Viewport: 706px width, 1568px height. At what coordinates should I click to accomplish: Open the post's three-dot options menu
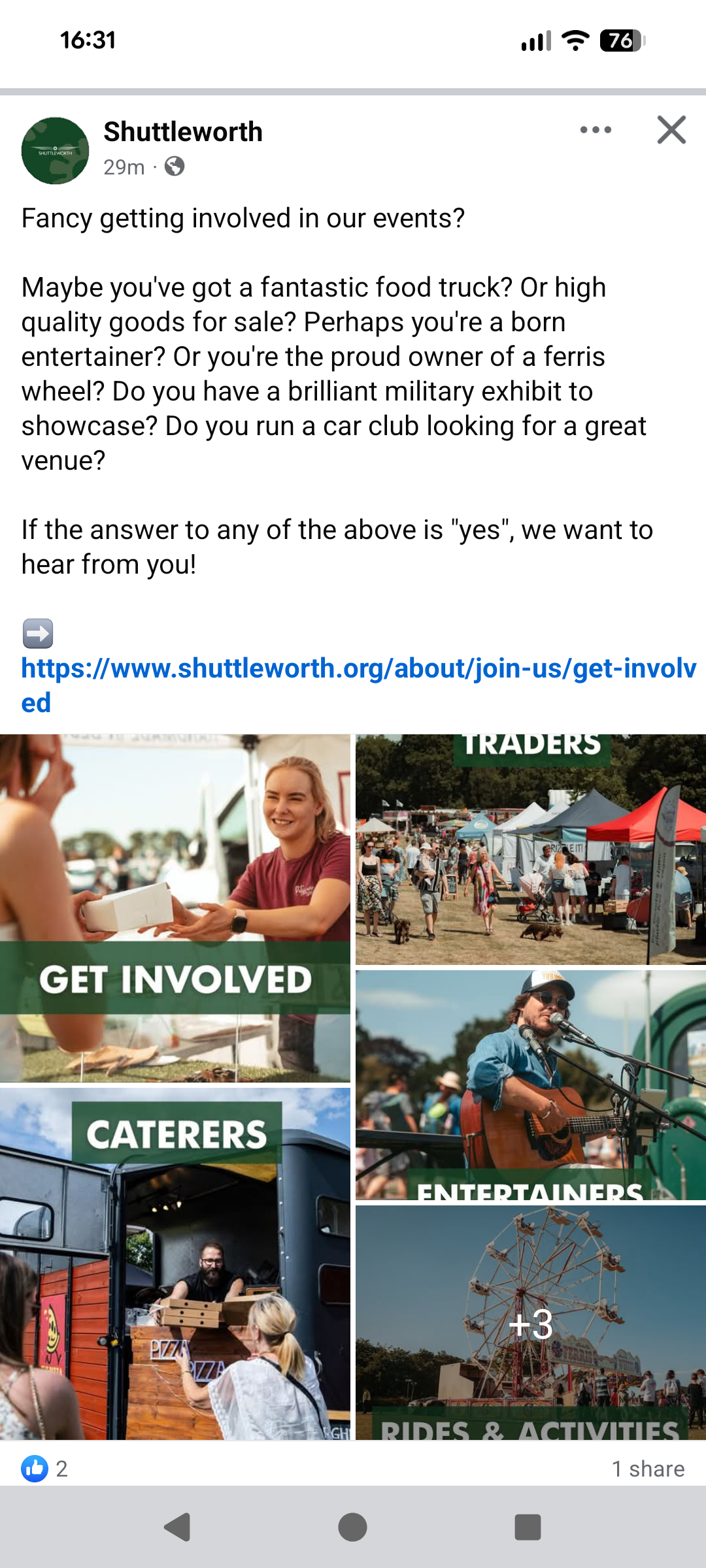point(596,130)
